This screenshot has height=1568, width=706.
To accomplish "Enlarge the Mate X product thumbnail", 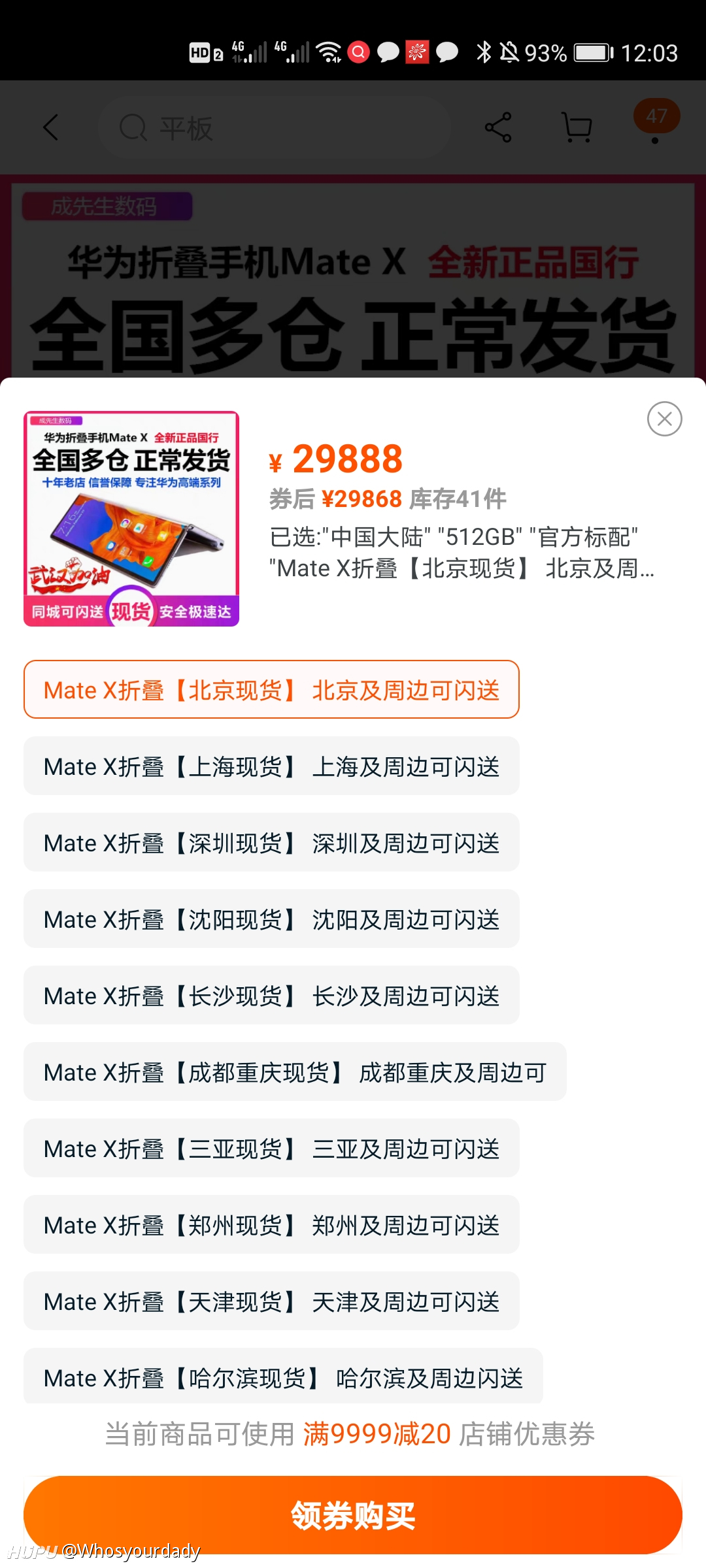I will 131,519.
